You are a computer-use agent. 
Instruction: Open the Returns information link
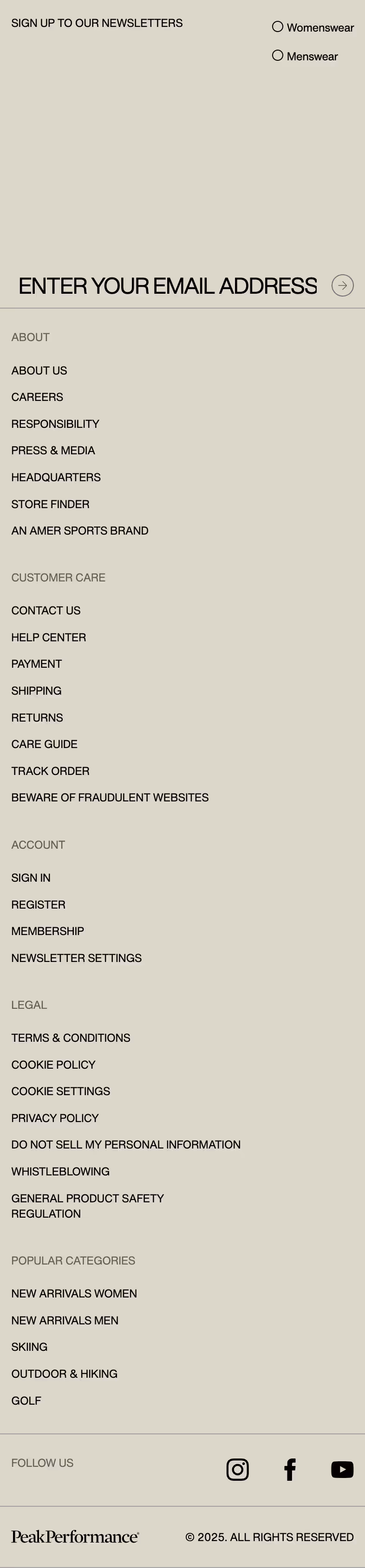coord(37,717)
